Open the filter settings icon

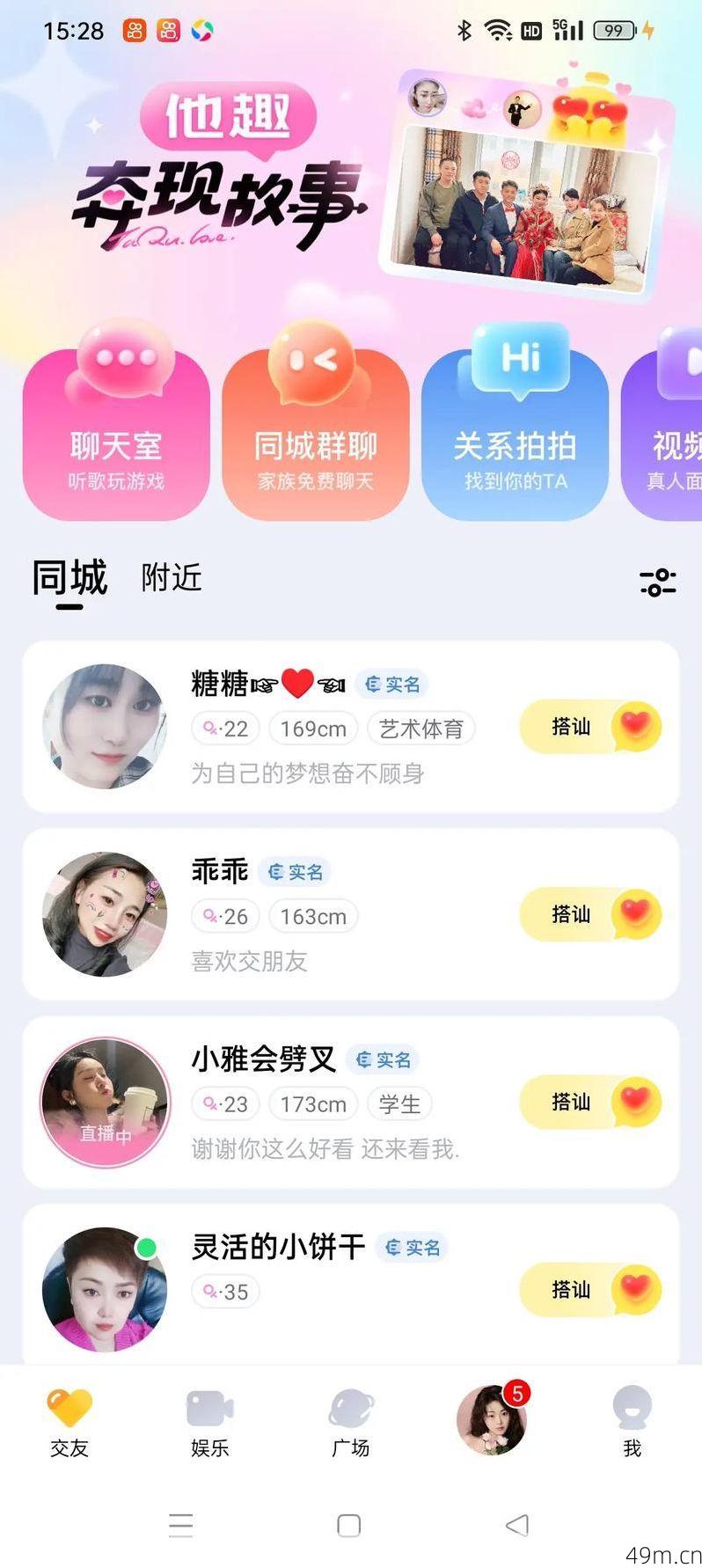(x=657, y=582)
